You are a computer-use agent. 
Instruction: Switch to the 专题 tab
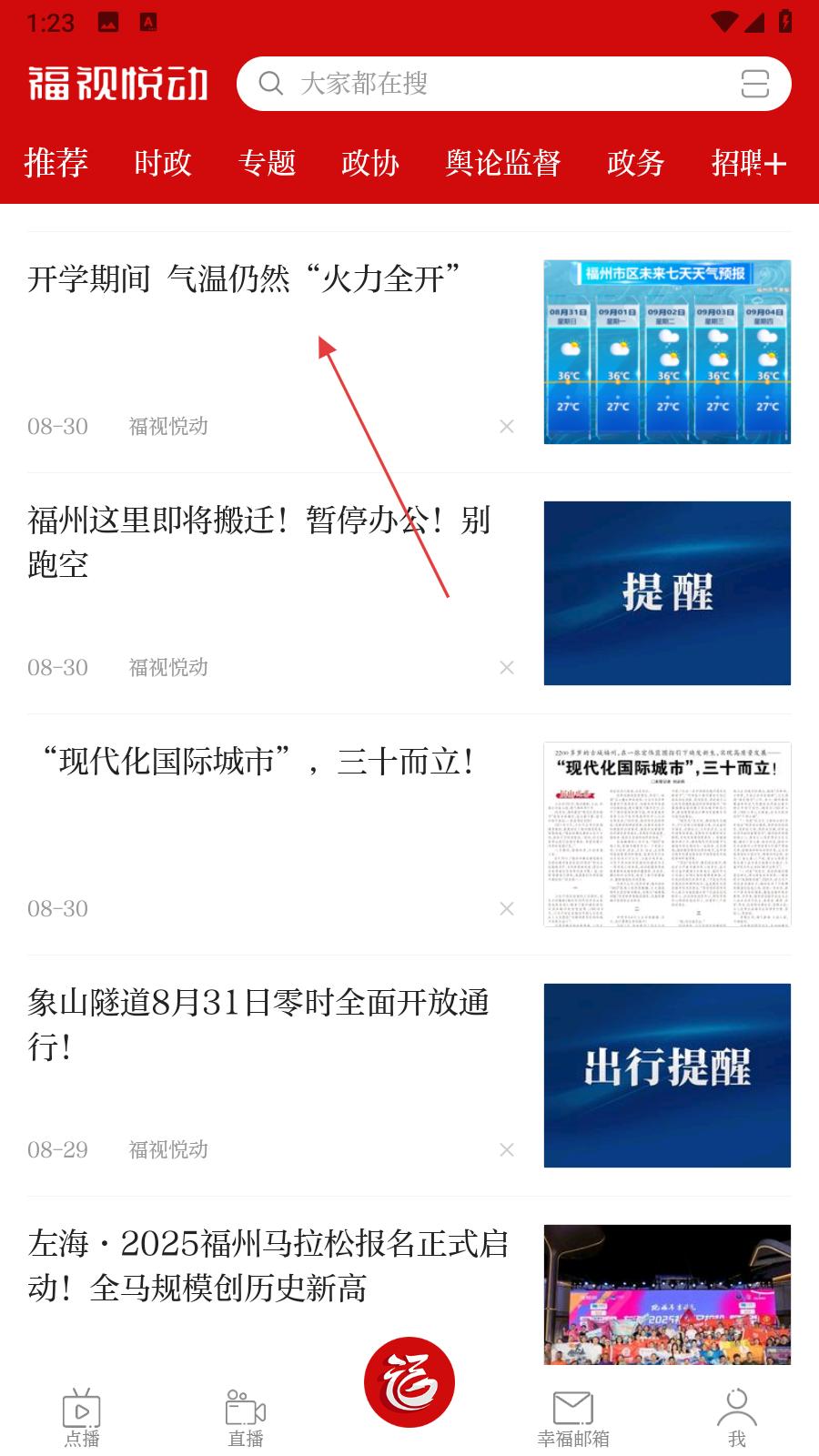[x=267, y=163]
